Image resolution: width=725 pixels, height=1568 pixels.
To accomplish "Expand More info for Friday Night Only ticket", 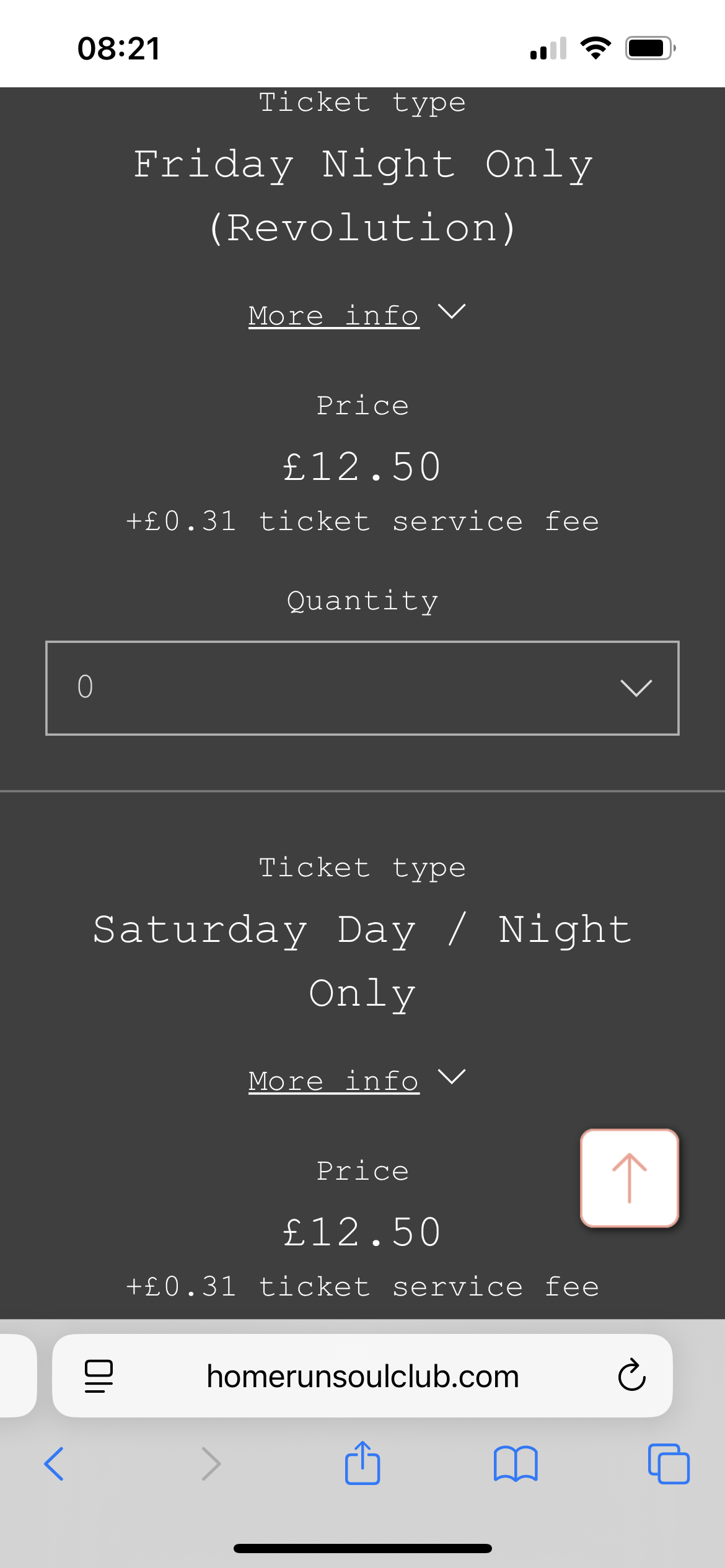I will [356, 315].
